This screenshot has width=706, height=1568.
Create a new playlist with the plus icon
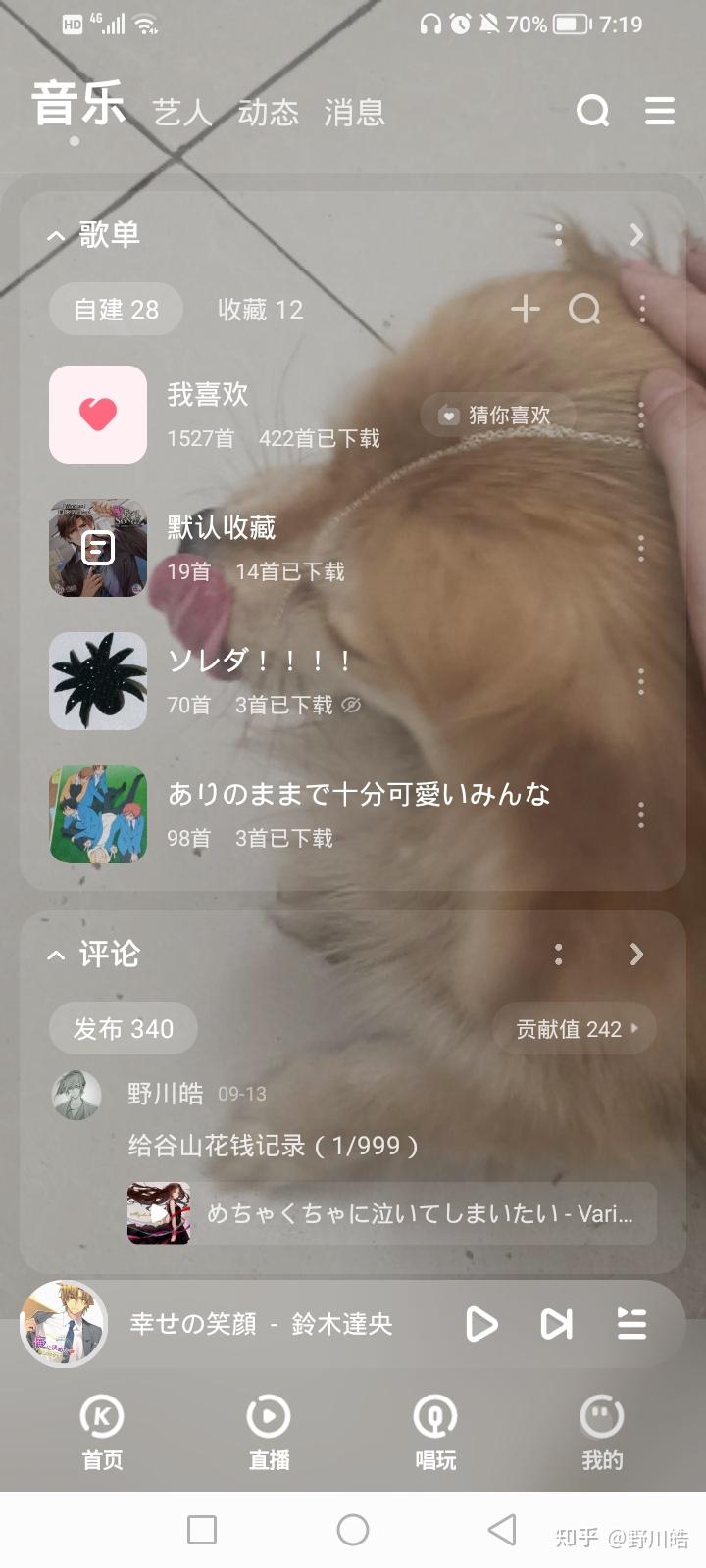tap(526, 309)
